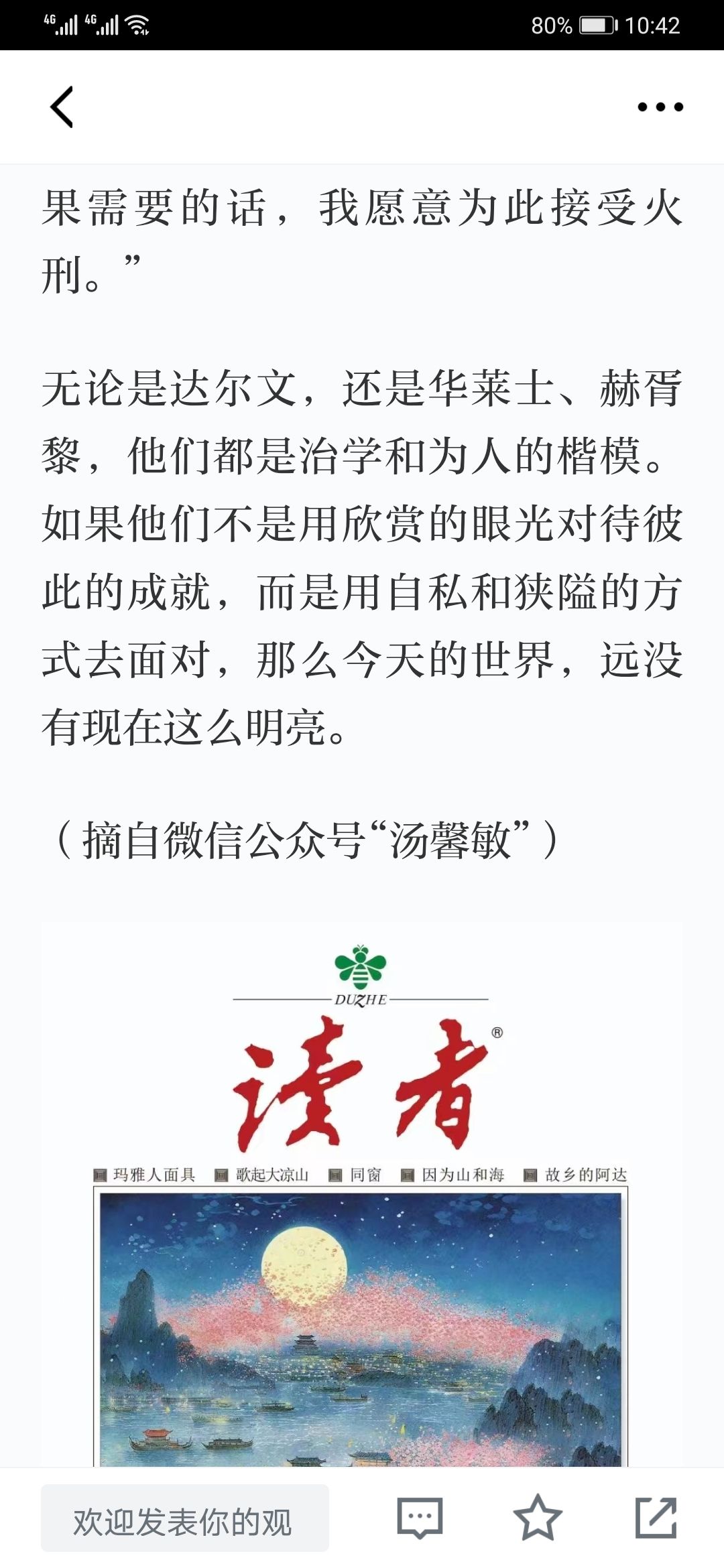This screenshot has width=724, height=1568.
Task: Favorite this article with the star
Action: (538, 1518)
